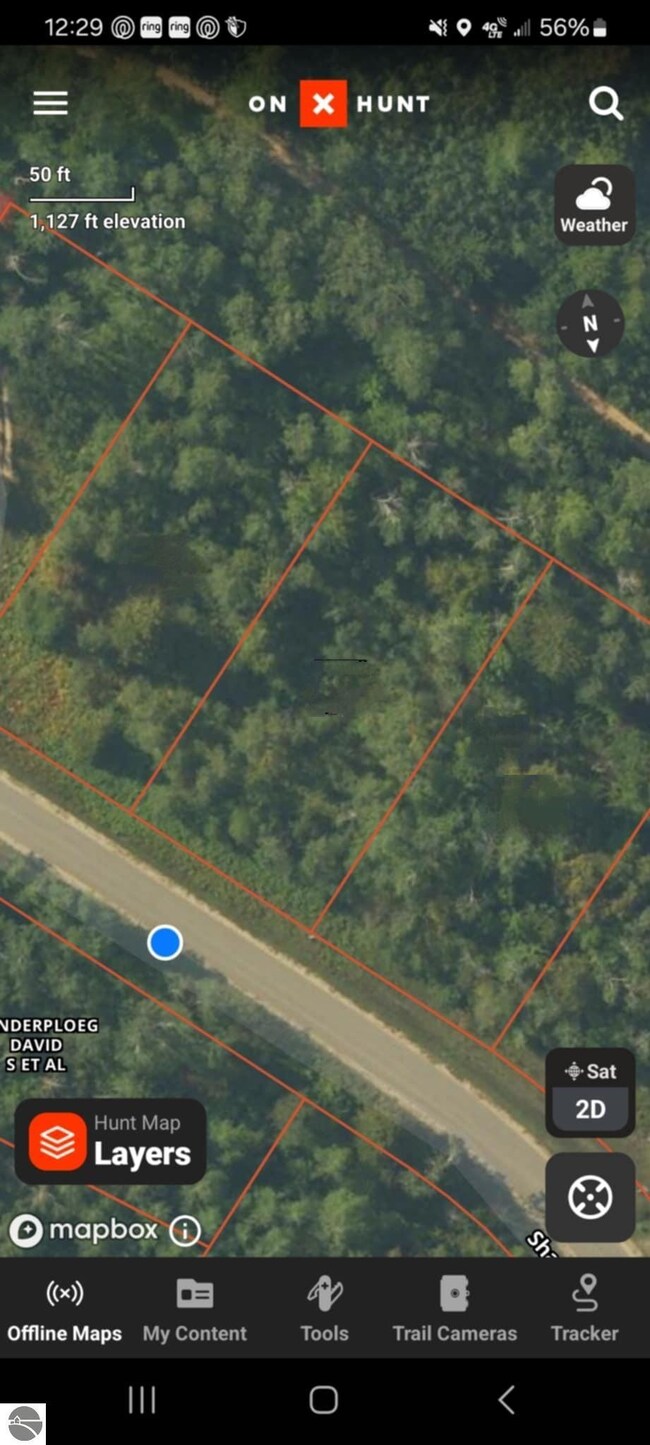Tap the north compass button

pos(590,323)
